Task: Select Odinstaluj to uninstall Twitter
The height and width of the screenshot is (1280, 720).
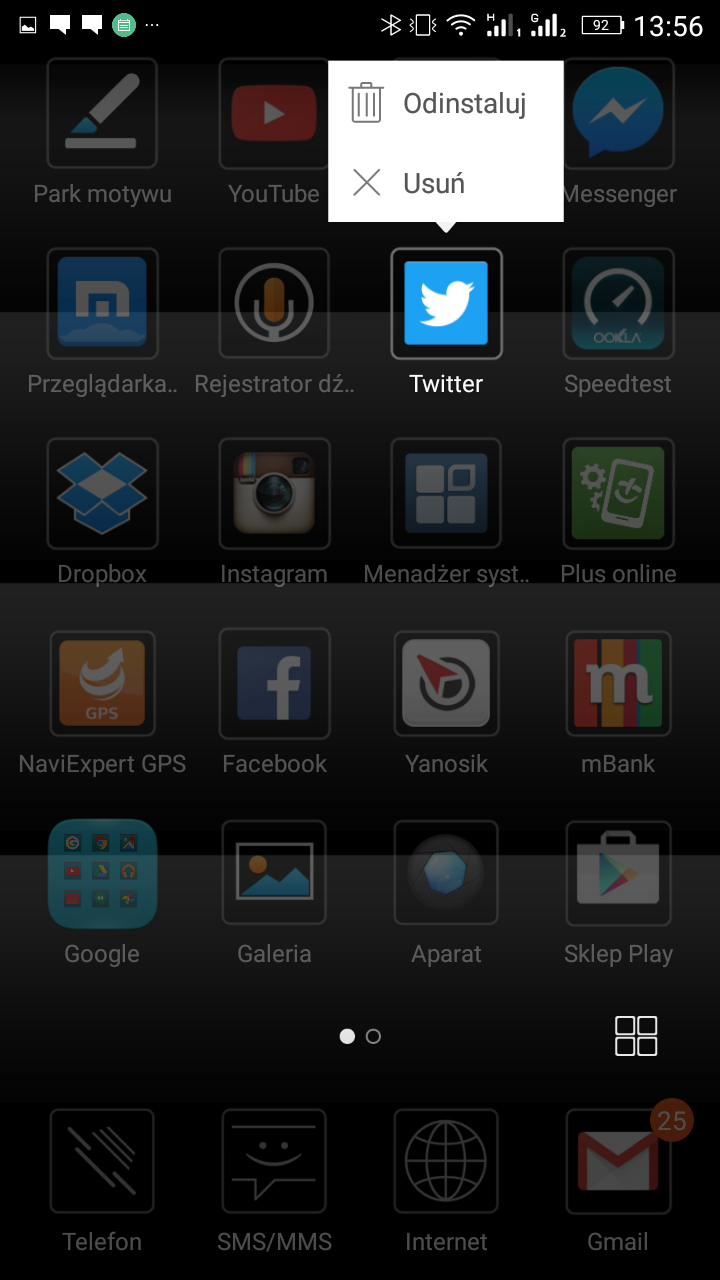Action: (445, 104)
